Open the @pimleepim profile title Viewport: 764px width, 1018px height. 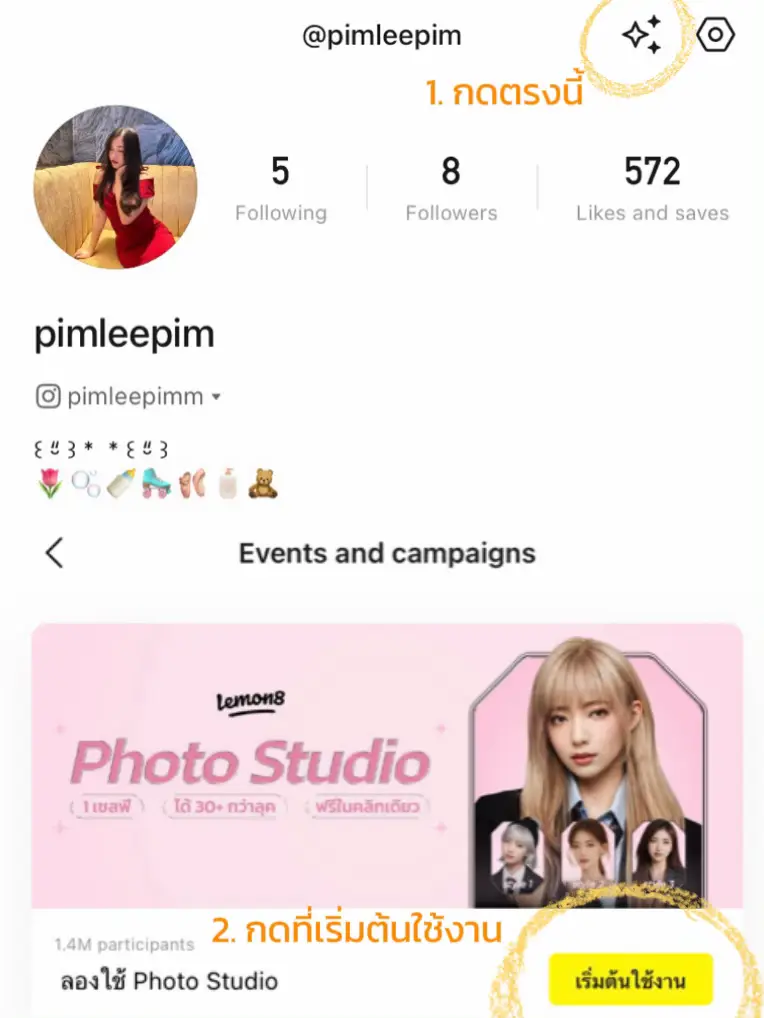[381, 34]
